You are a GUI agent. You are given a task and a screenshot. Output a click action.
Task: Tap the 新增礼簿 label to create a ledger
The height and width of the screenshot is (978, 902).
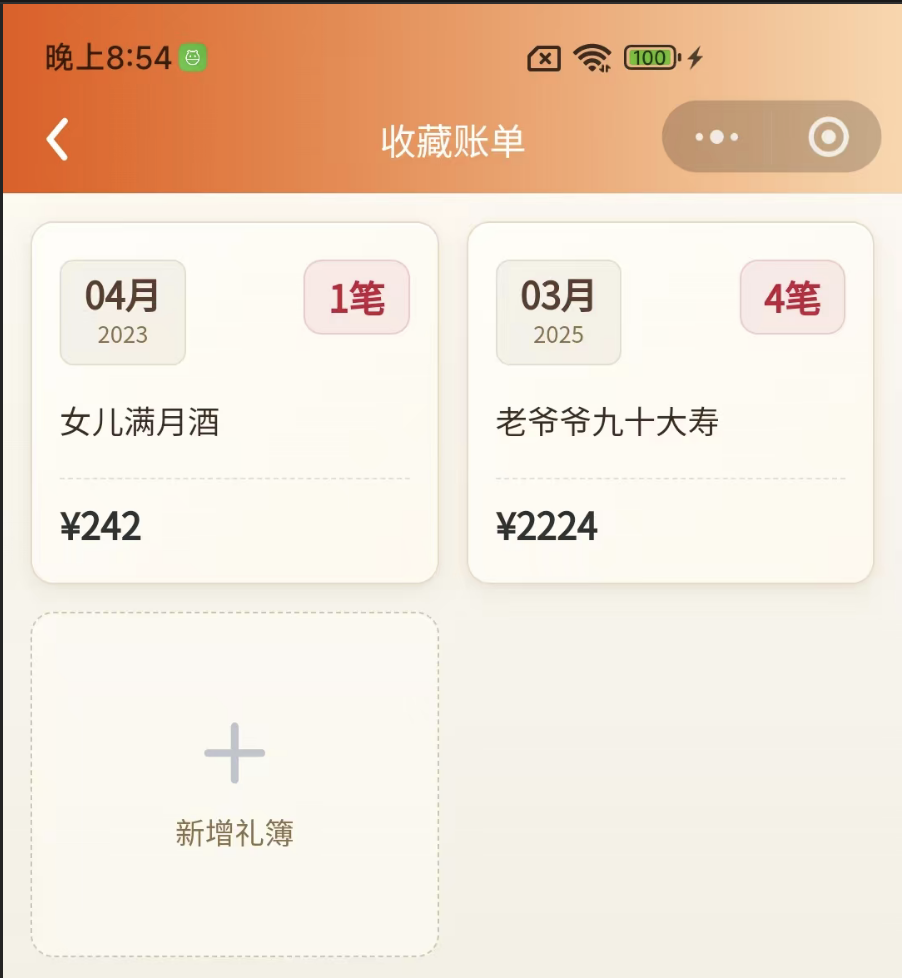pos(234,832)
